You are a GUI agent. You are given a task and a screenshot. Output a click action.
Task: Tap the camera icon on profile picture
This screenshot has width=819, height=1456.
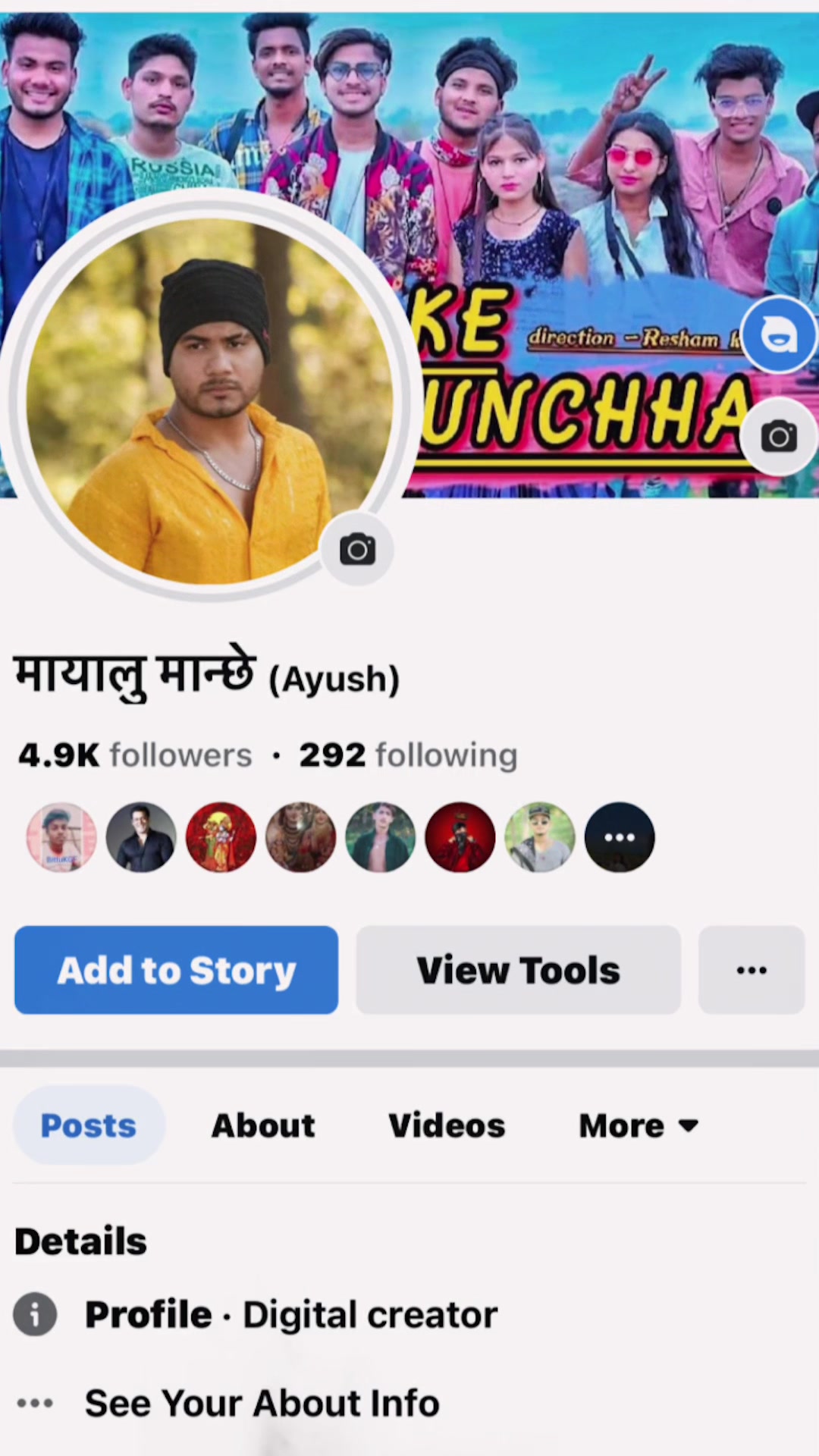click(357, 549)
